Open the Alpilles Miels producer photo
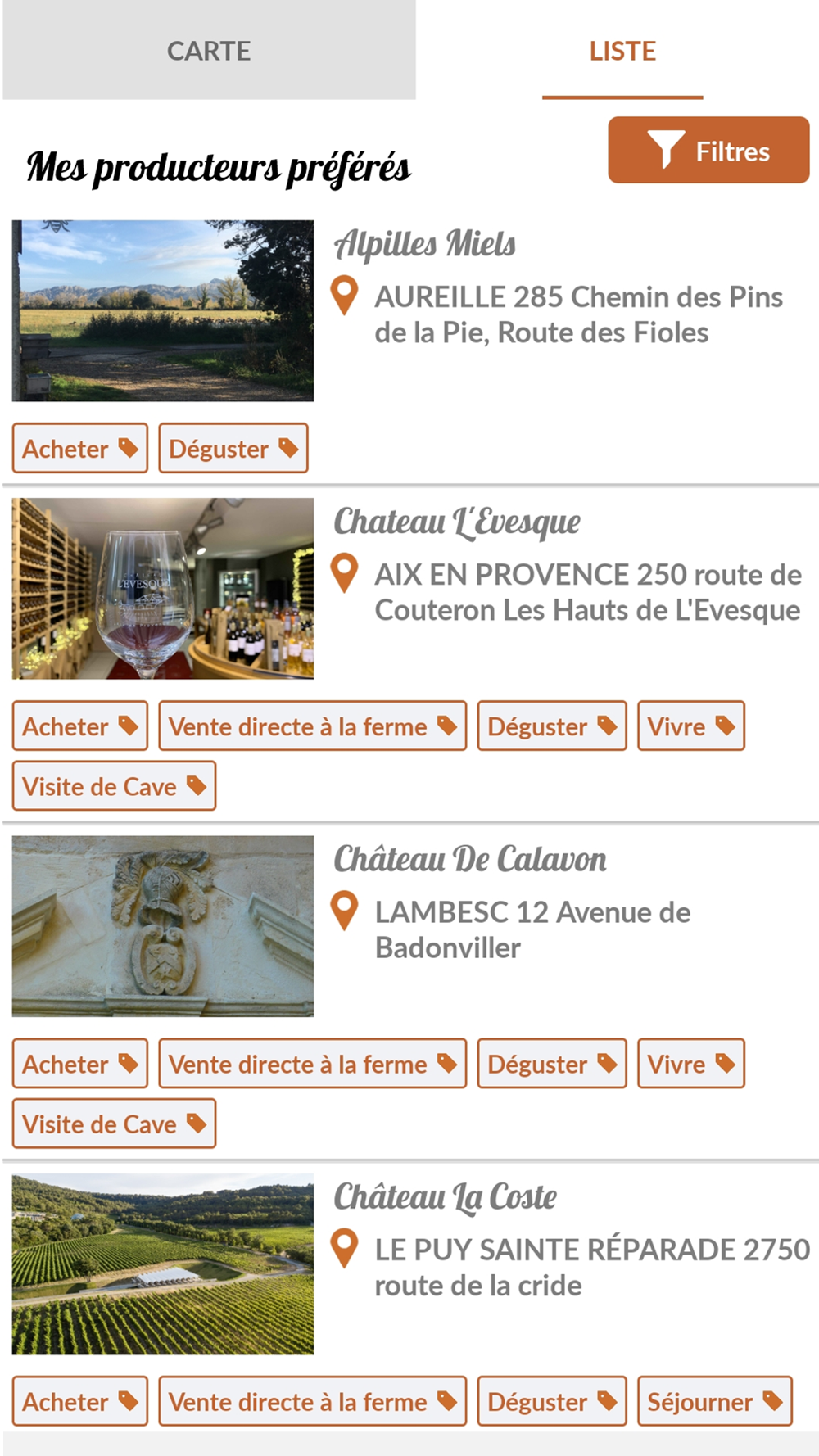 (x=163, y=311)
